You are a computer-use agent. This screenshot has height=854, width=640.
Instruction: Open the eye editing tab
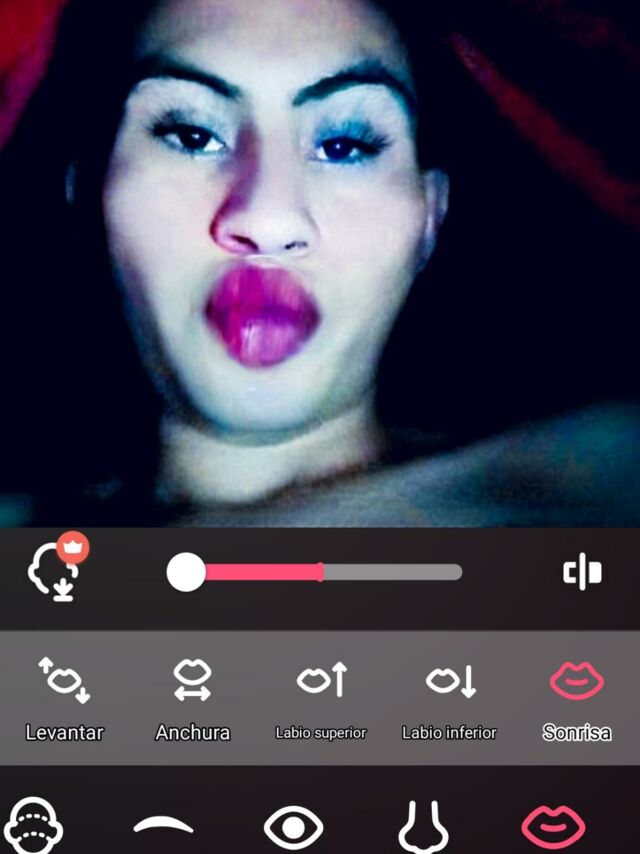(293, 827)
